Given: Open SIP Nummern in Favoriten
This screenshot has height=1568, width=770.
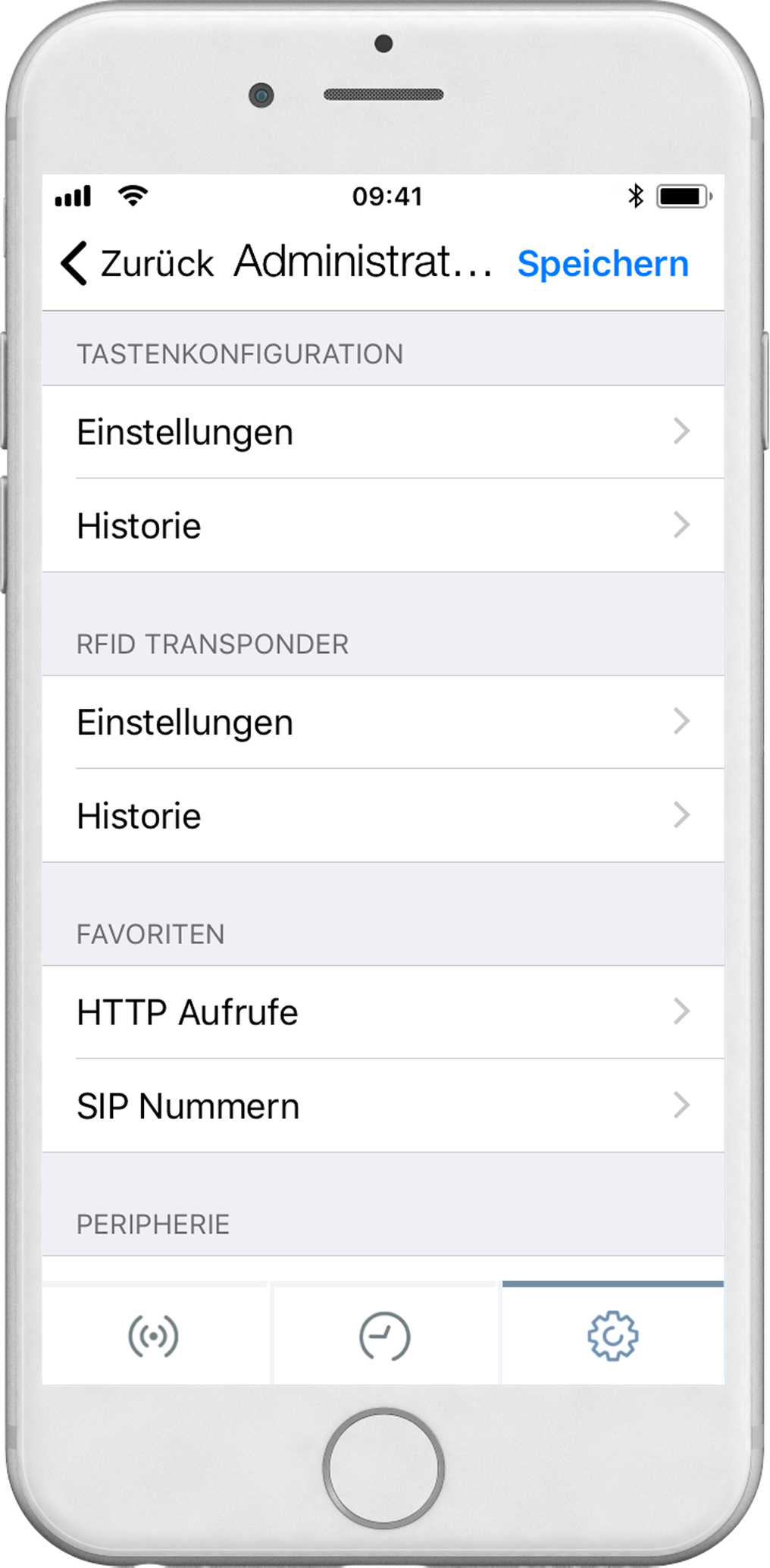Looking at the screenshot, I should [383, 1106].
